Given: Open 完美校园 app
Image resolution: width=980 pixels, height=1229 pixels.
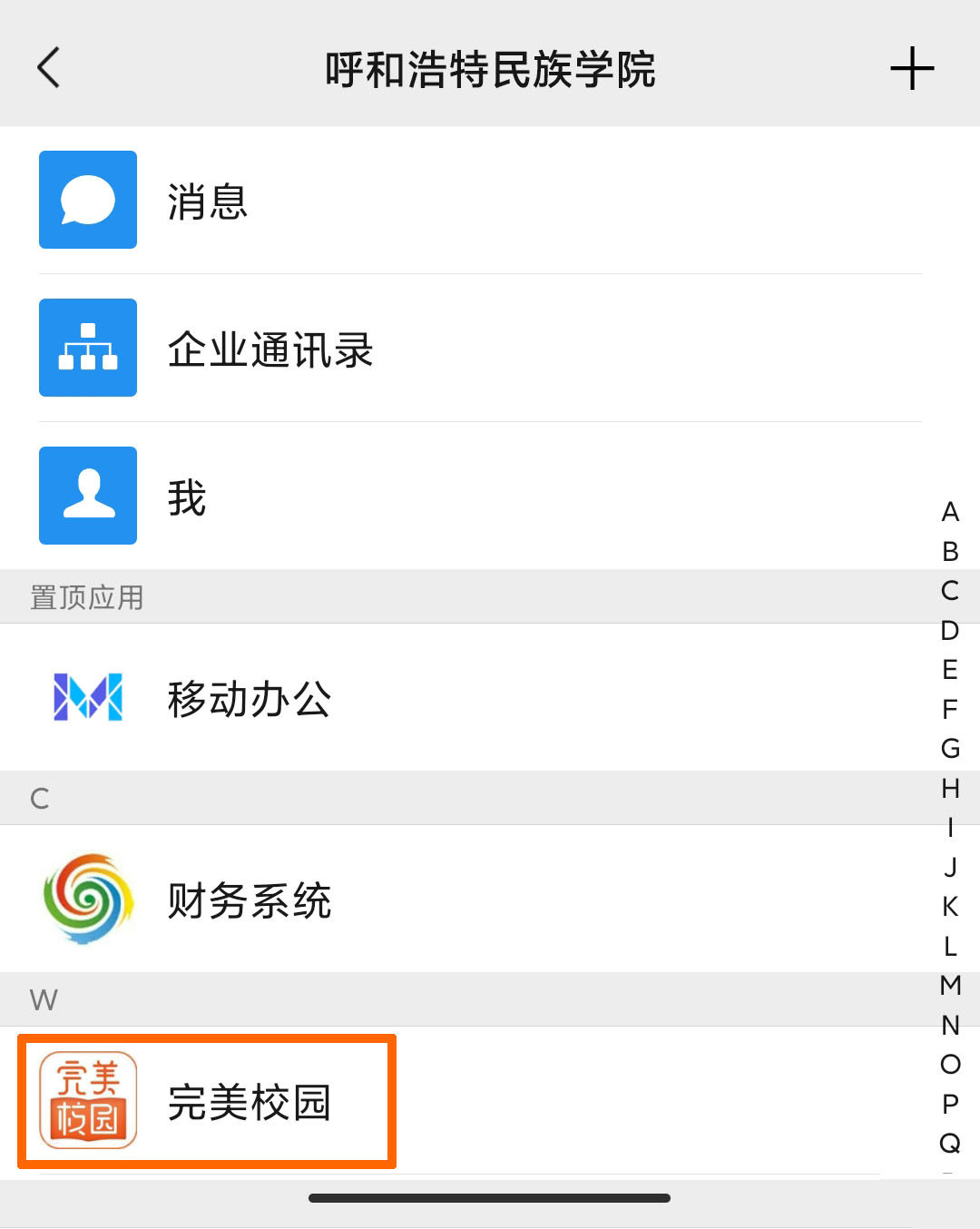Looking at the screenshot, I should coord(207,1101).
